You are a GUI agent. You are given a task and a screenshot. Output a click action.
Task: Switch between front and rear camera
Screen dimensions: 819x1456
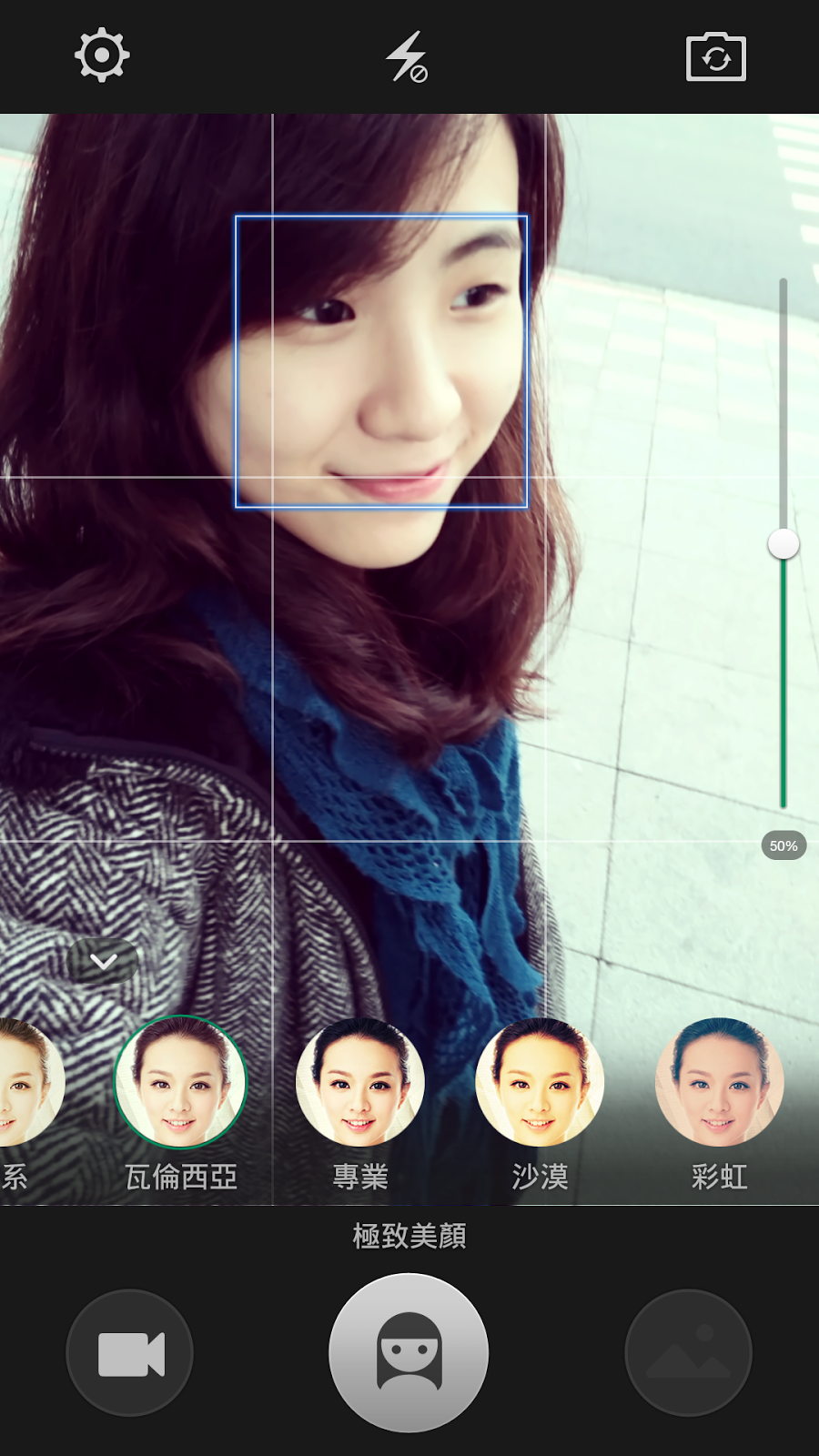[x=716, y=57]
